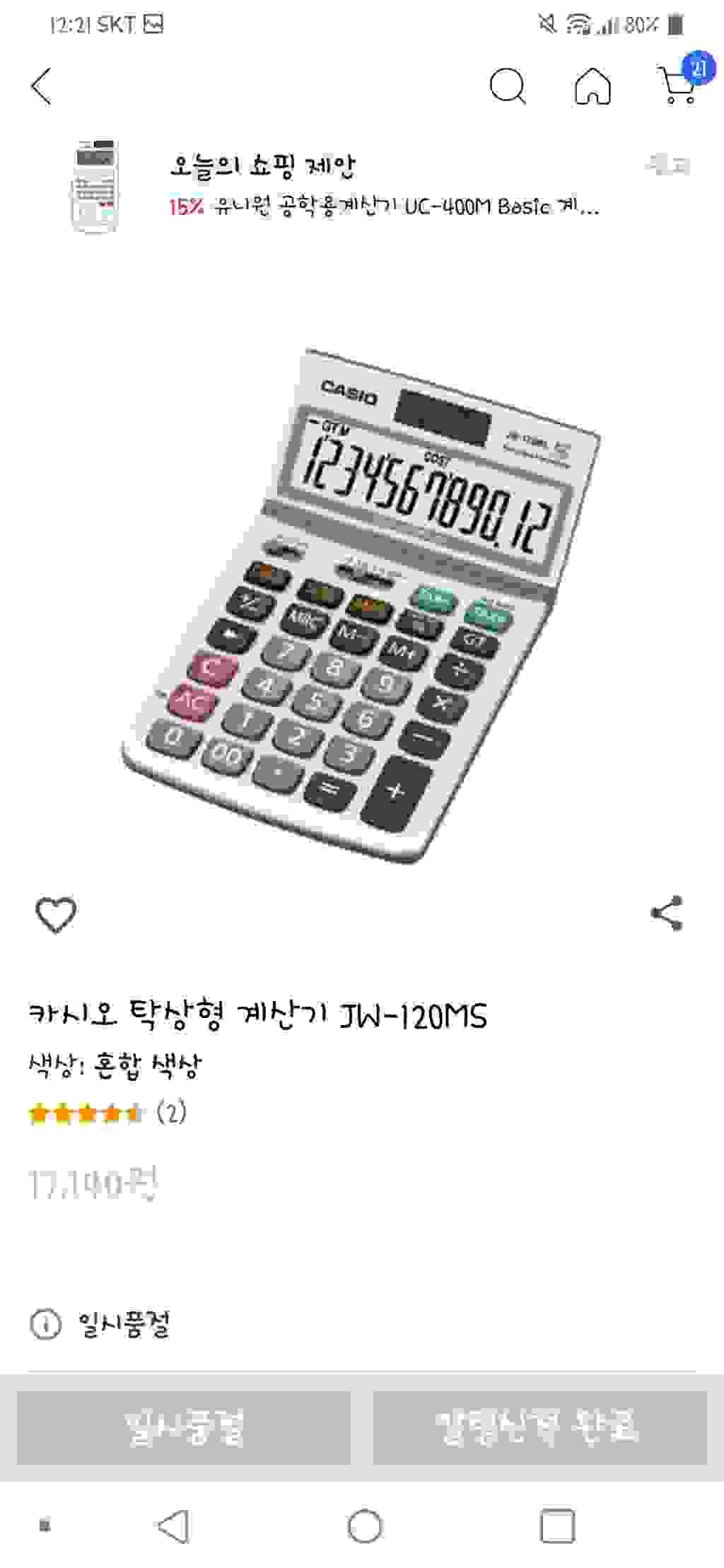Tap the restock alert button
The image size is (724, 1568).
(539, 1427)
